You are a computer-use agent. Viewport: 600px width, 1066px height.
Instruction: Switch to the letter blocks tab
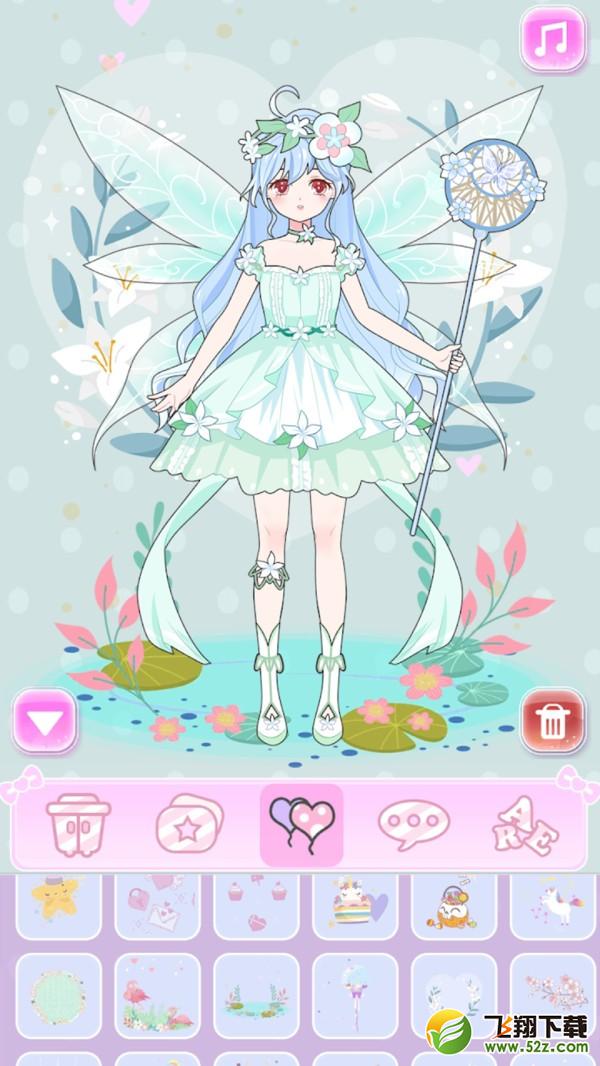[x=526, y=825]
